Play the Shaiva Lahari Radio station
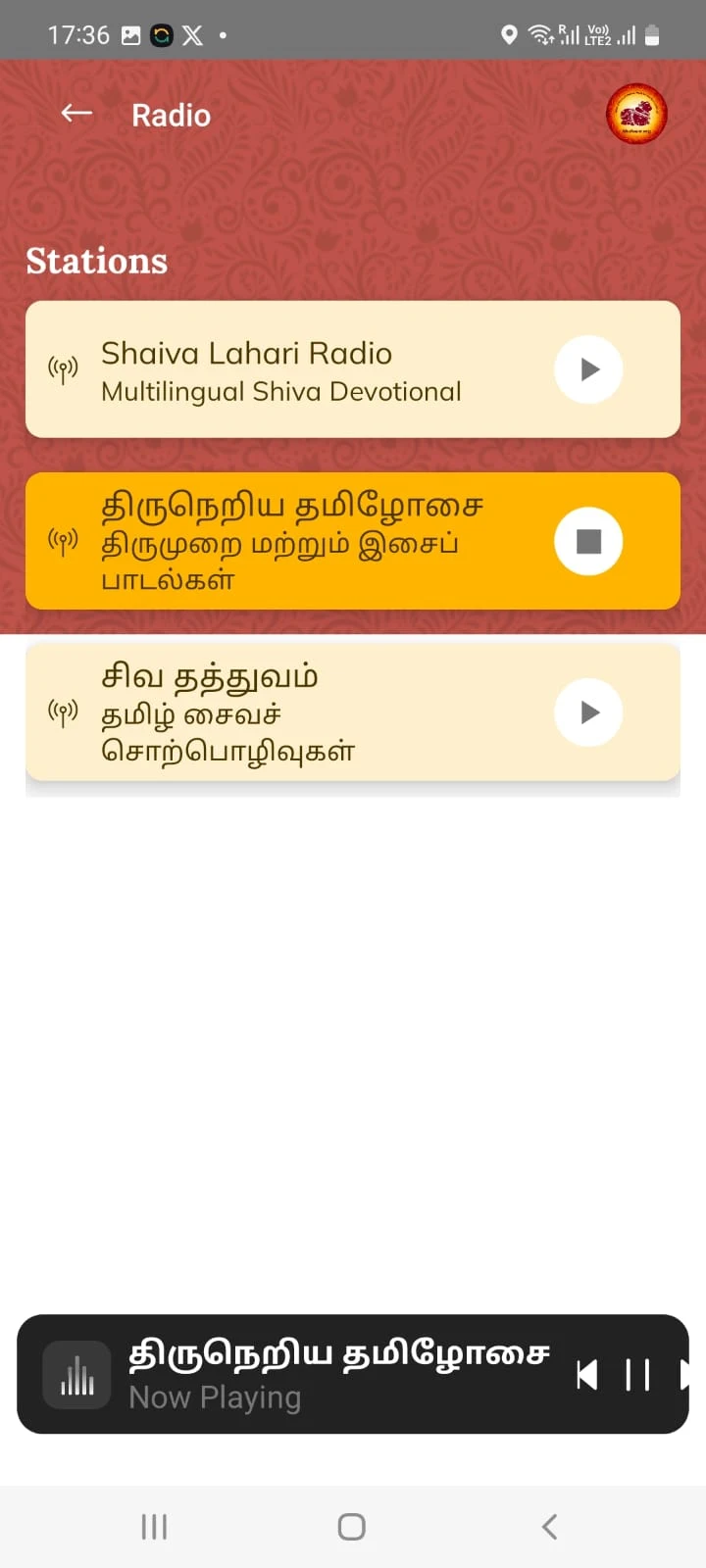This screenshot has width=706, height=1568. click(588, 369)
